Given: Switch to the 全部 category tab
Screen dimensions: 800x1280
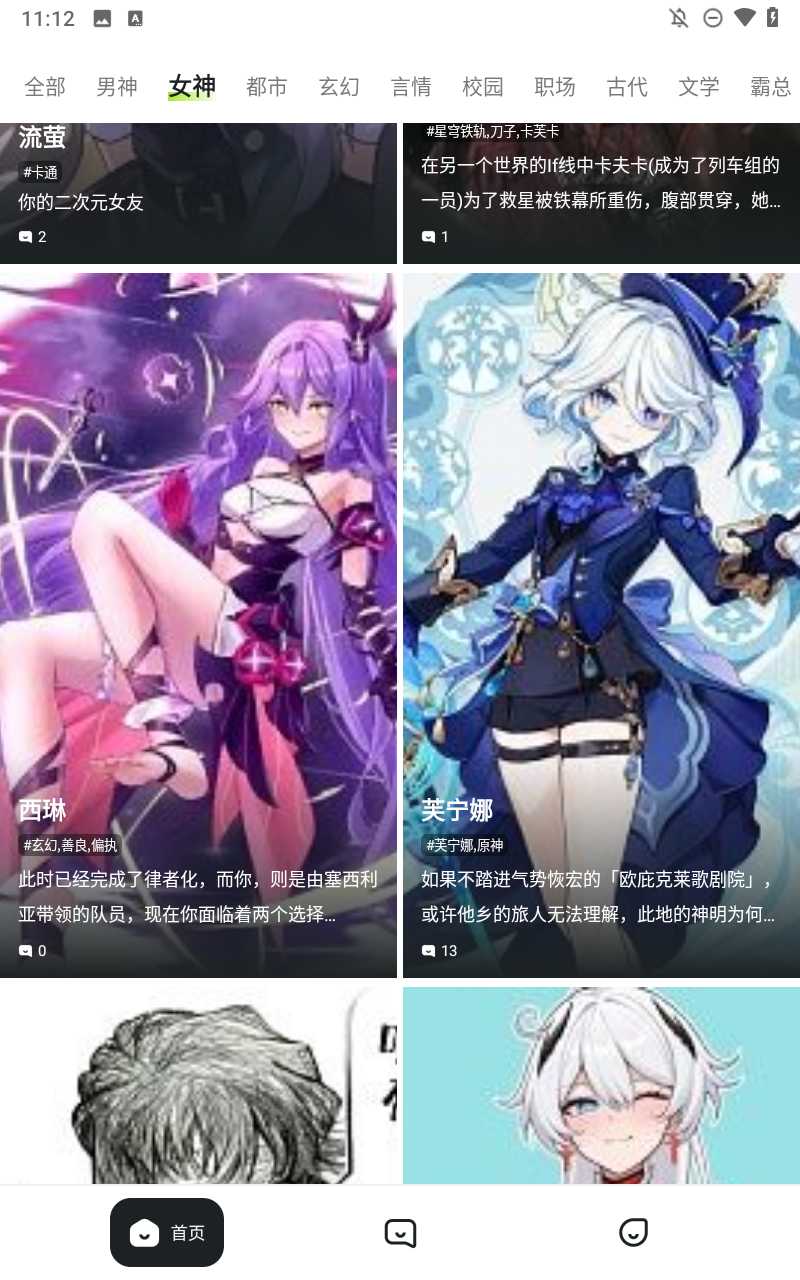Looking at the screenshot, I should [45, 87].
